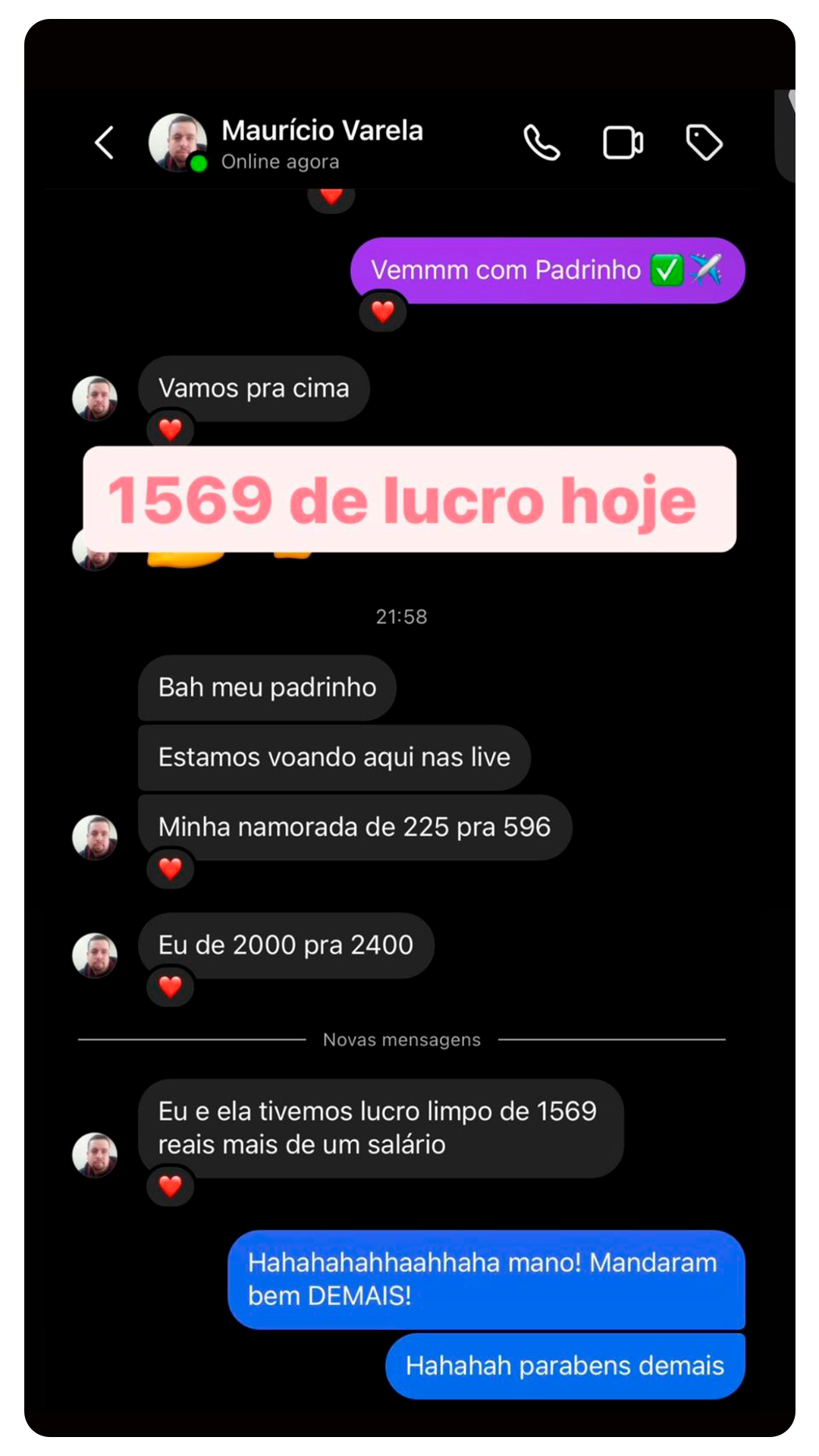The image size is (819, 1456).
Task: Tap the heart reaction on 'Eu de 2000 pra 2400'
Action: (170, 987)
